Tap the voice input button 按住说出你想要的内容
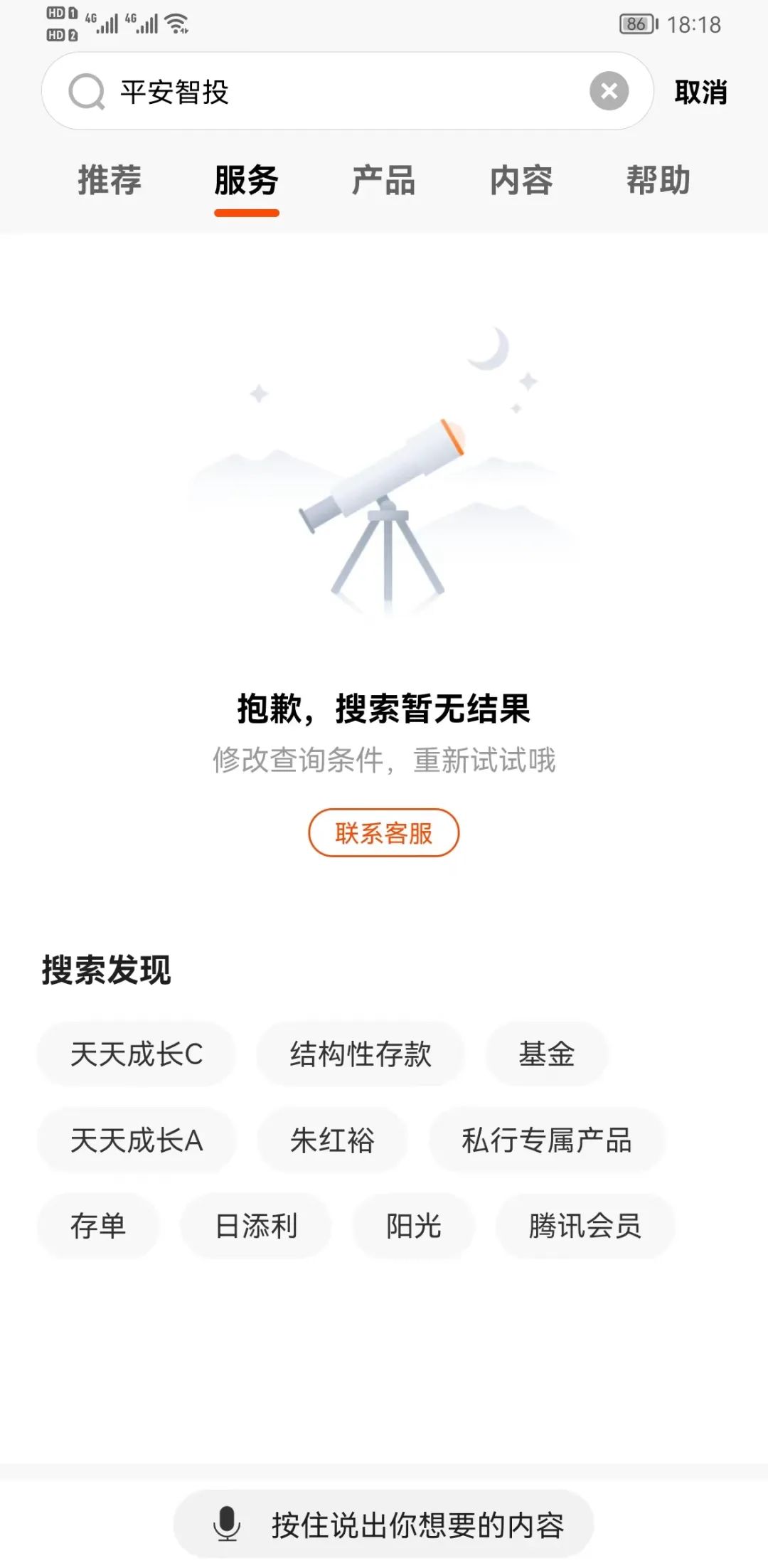The height and width of the screenshot is (1568, 768). (384, 1525)
